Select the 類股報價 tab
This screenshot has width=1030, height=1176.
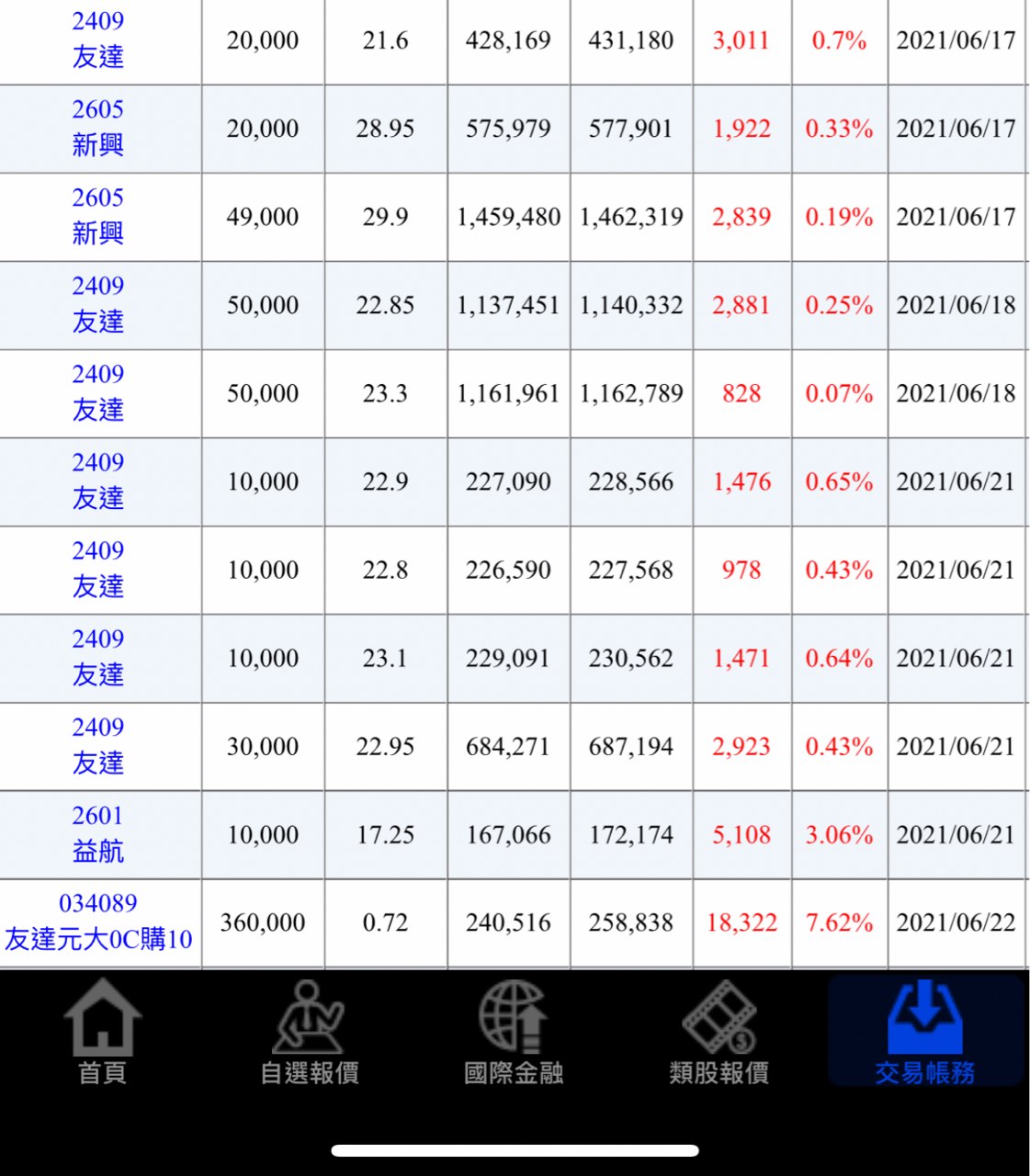[719, 1032]
